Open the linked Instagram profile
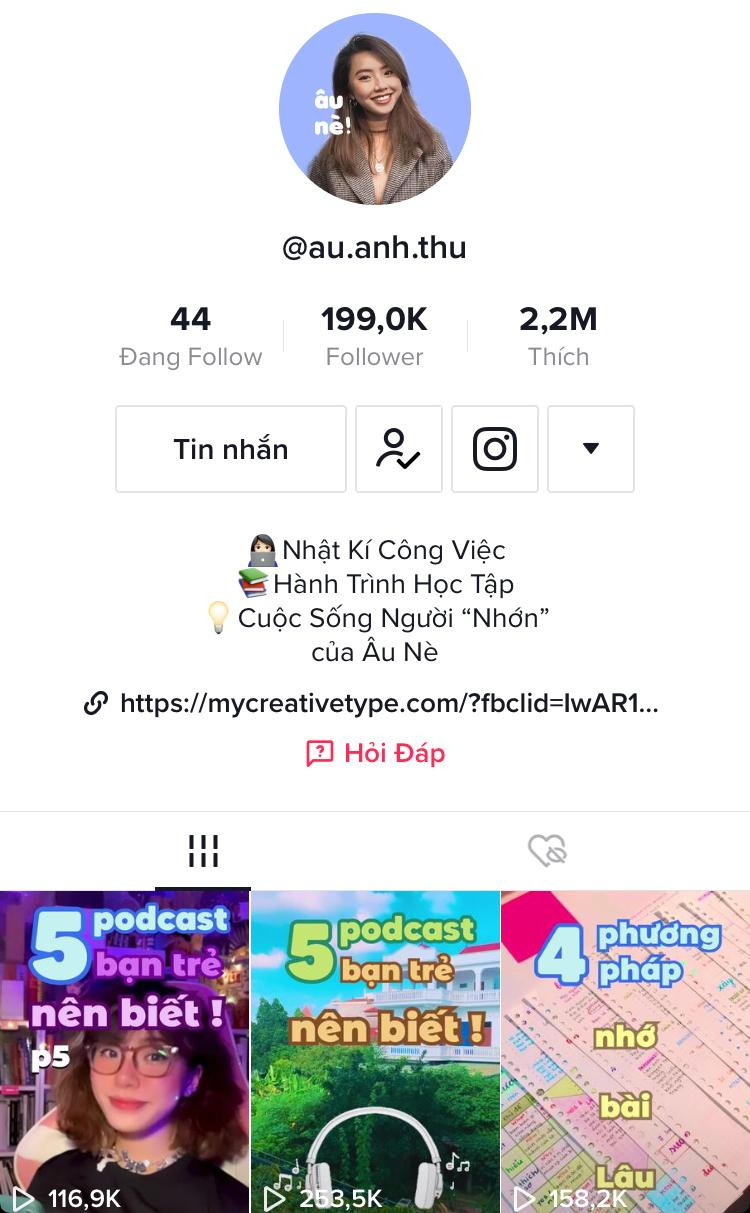This screenshot has width=750, height=1213. [495, 449]
